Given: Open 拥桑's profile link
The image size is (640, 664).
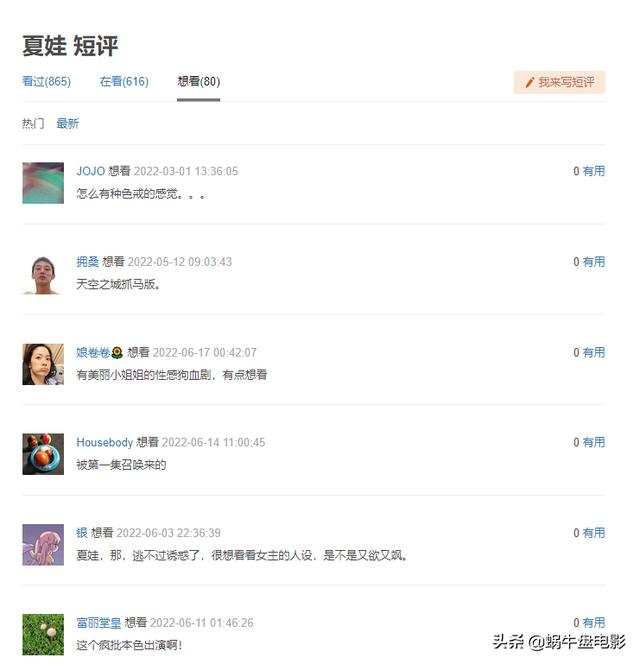Looking at the screenshot, I should click(87, 262).
